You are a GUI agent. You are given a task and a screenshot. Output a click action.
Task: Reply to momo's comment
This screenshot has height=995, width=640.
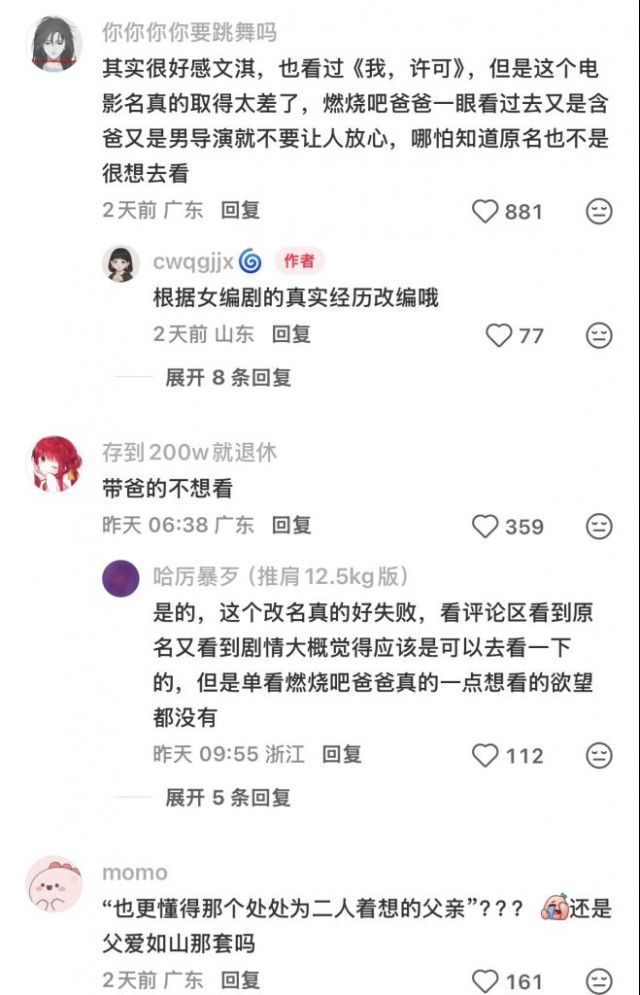[240, 980]
